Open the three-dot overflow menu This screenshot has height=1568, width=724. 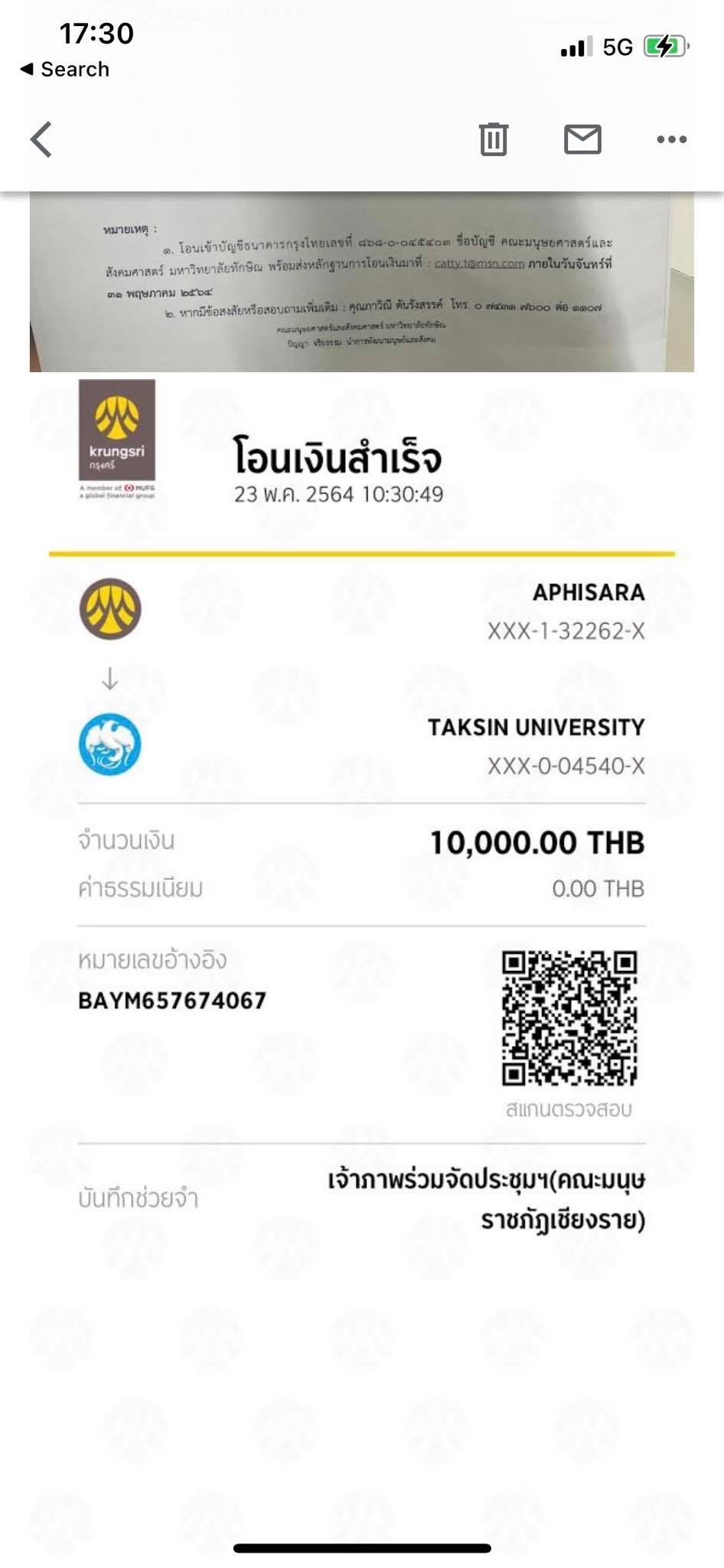(672, 139)
